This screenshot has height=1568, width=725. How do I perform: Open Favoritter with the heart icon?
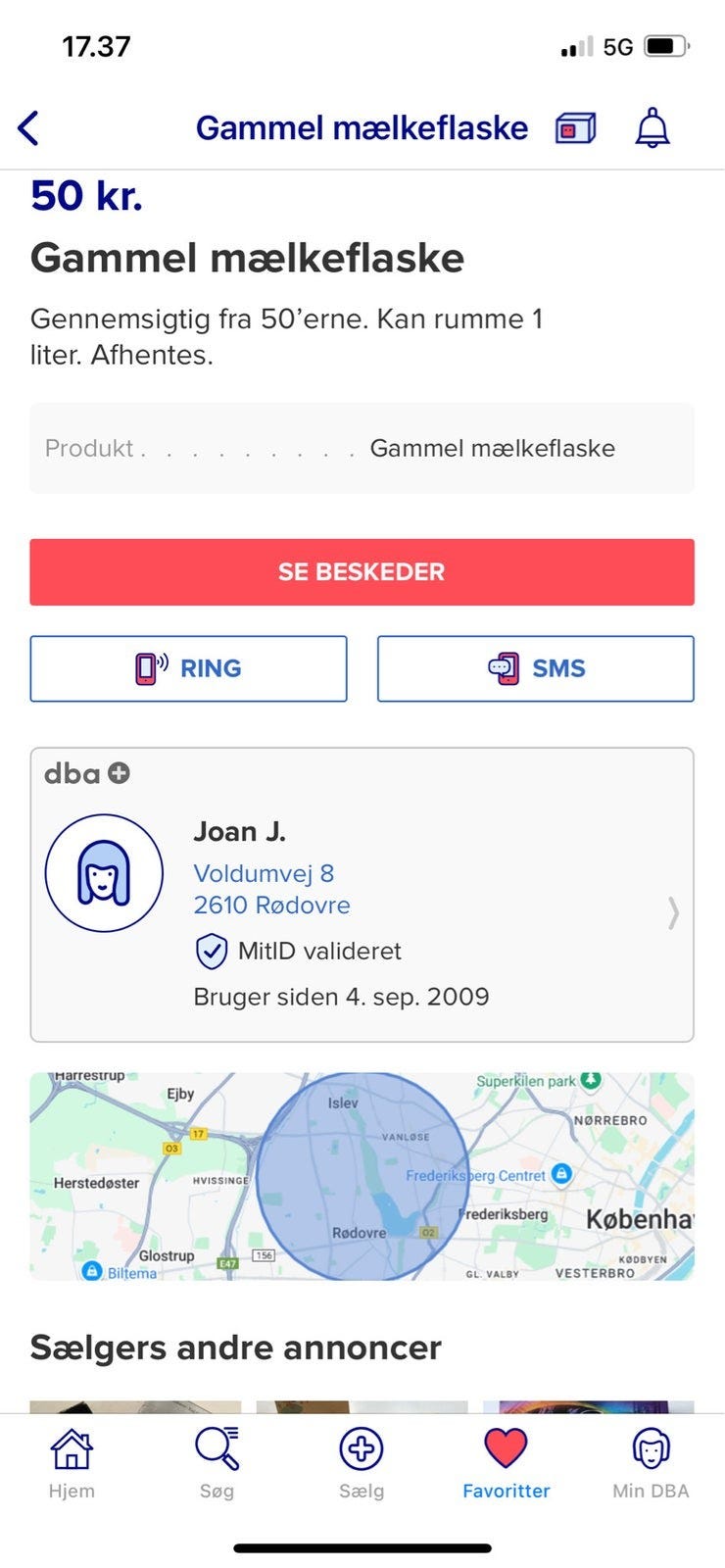506,1446
